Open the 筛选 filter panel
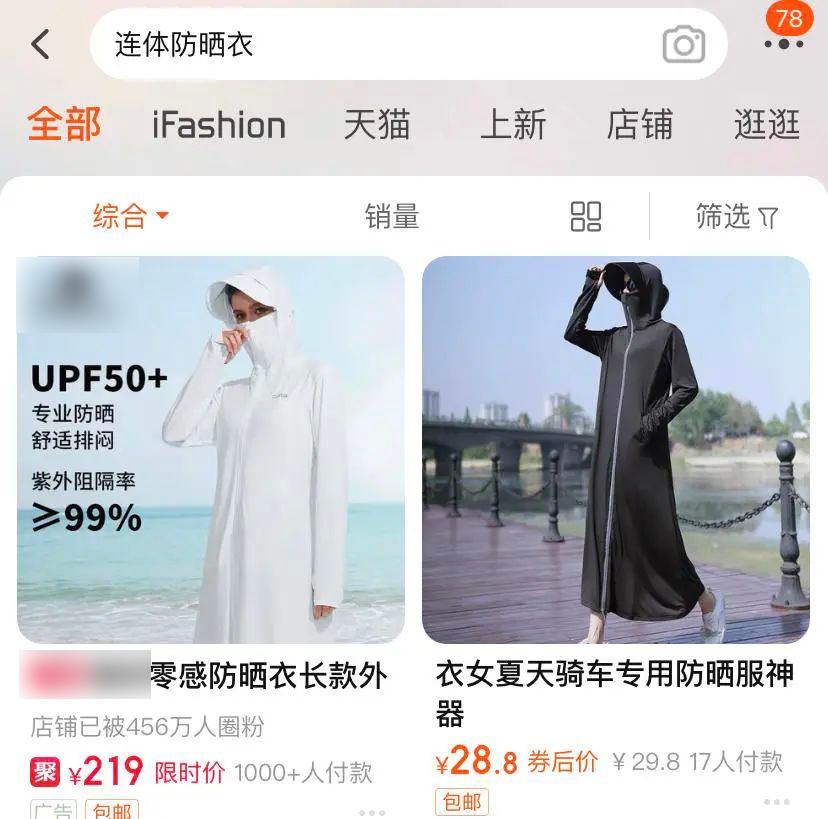 (737, 216)
